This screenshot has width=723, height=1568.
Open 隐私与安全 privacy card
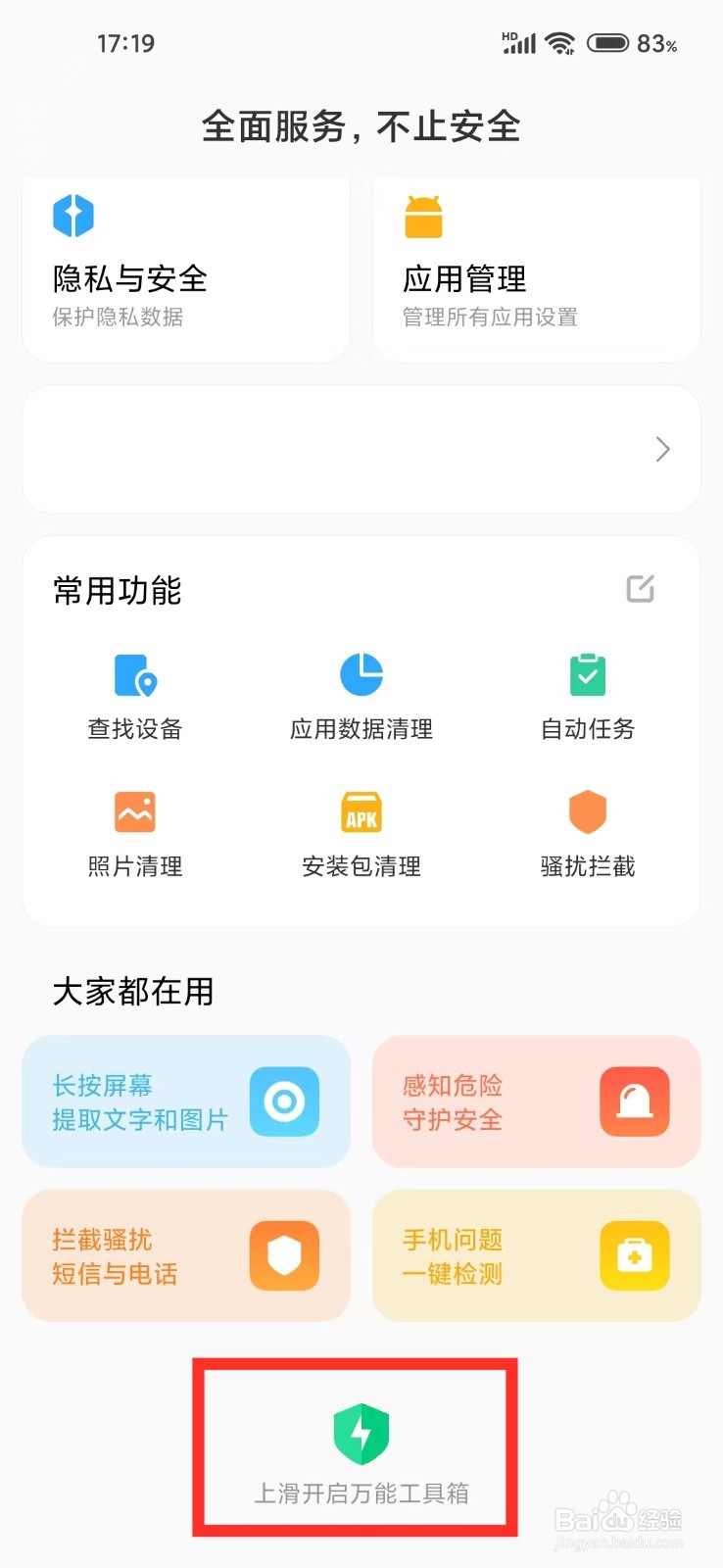[x=186, y=265]
